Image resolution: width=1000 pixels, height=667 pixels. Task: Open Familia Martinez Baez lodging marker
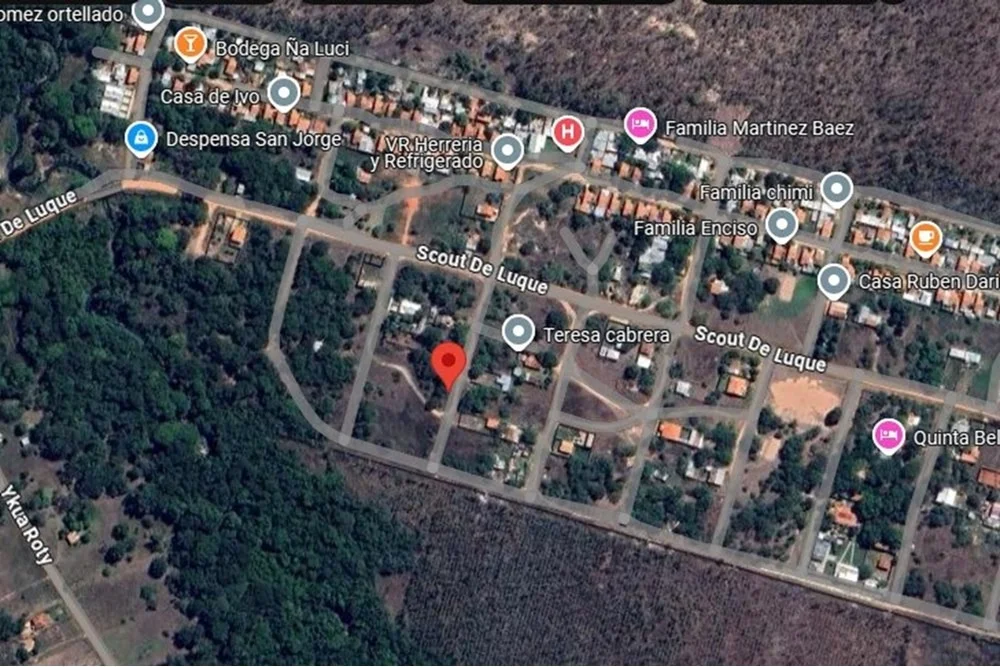(x=640, y=125)
